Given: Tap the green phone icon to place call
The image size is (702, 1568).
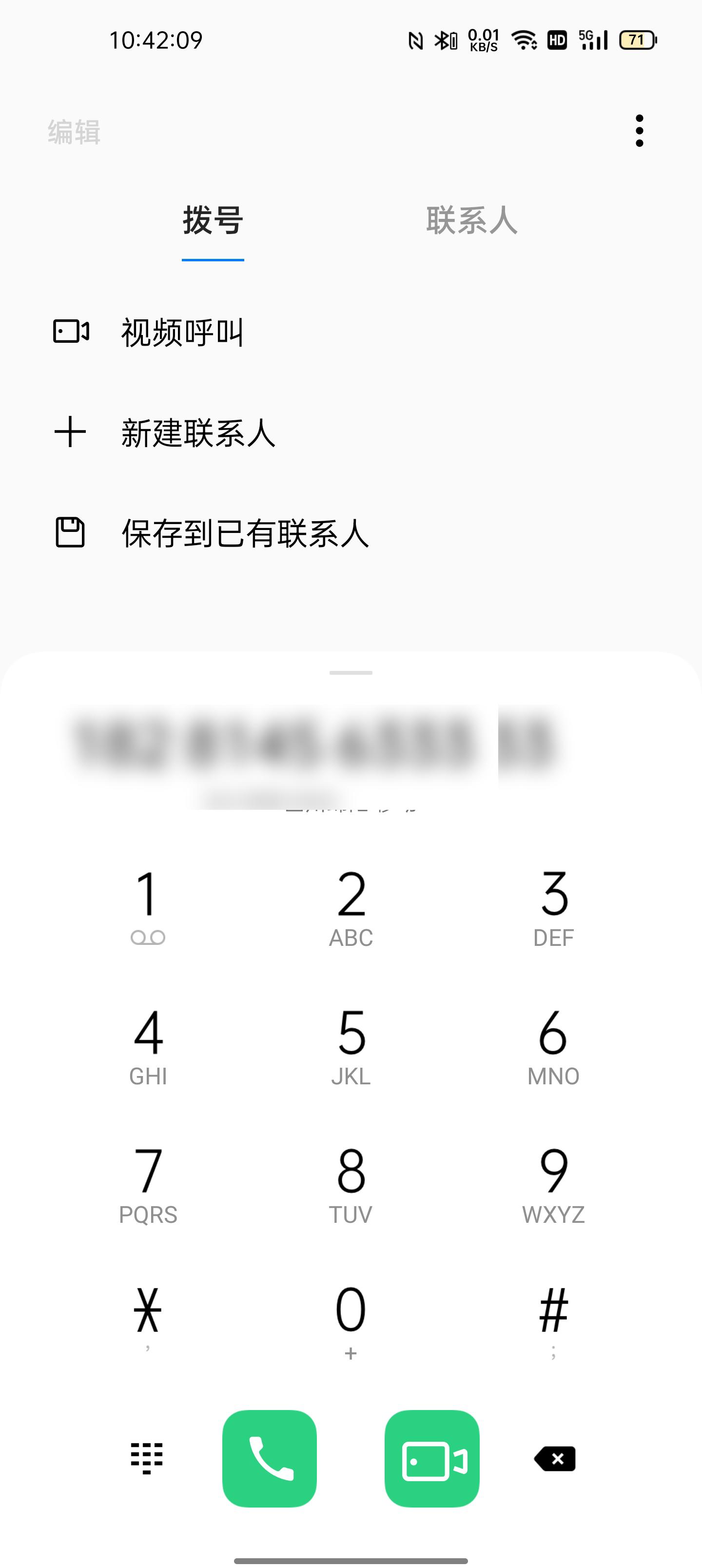Looking at the screenshot, I should click(270, 1459).
